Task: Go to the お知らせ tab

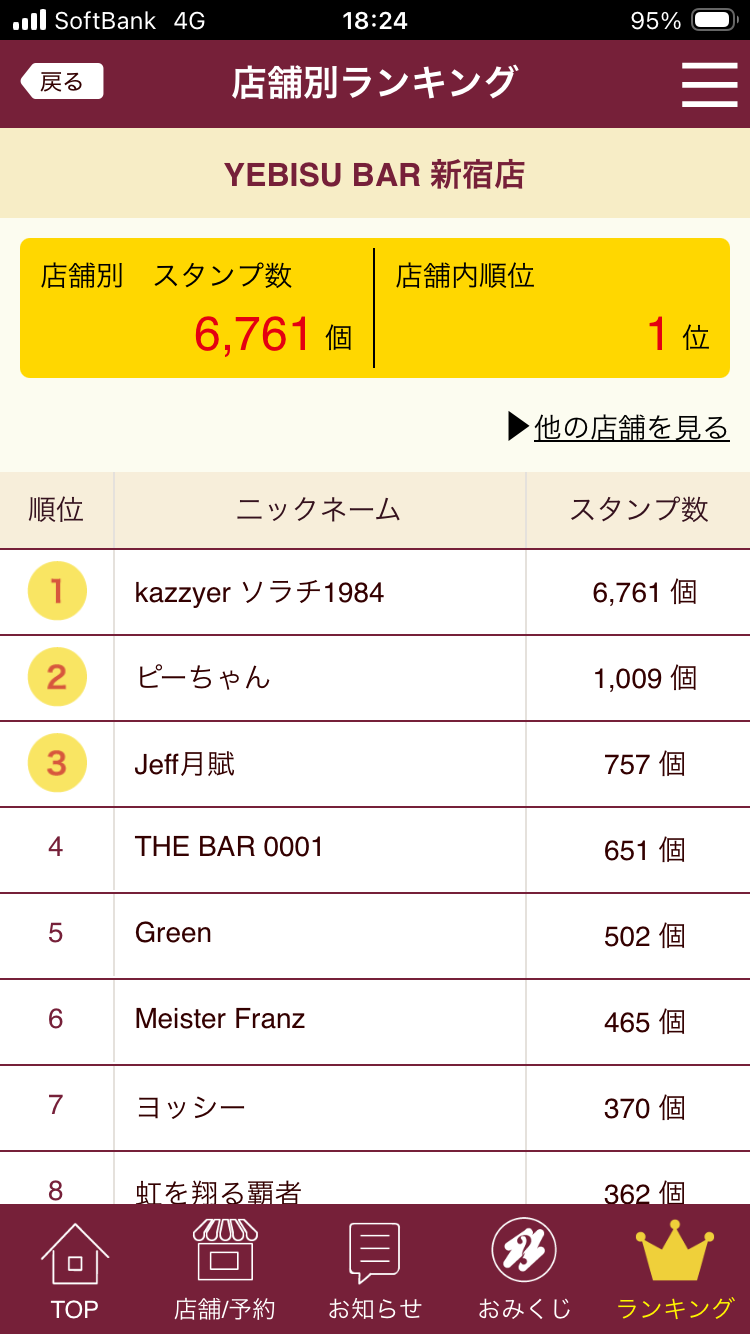Action: tap(375, 1269)
